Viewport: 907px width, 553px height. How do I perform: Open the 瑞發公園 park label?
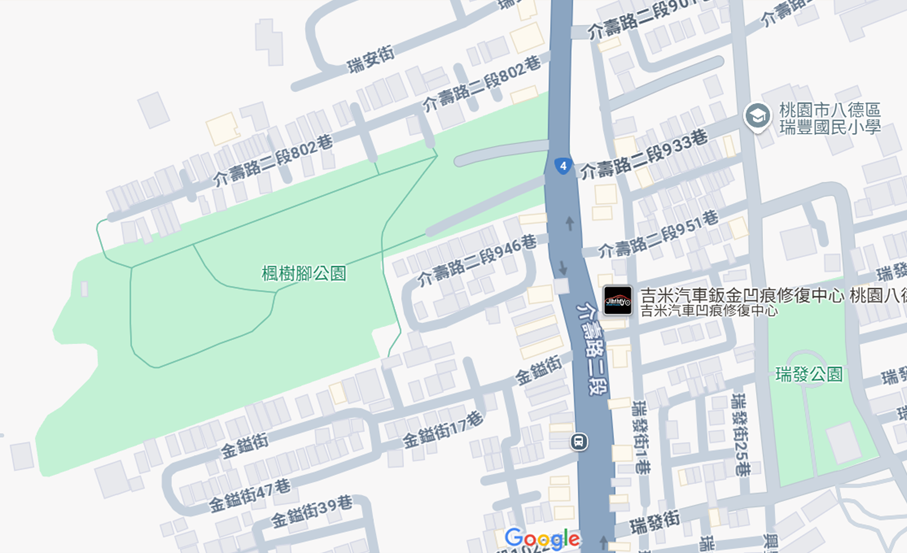809,374
